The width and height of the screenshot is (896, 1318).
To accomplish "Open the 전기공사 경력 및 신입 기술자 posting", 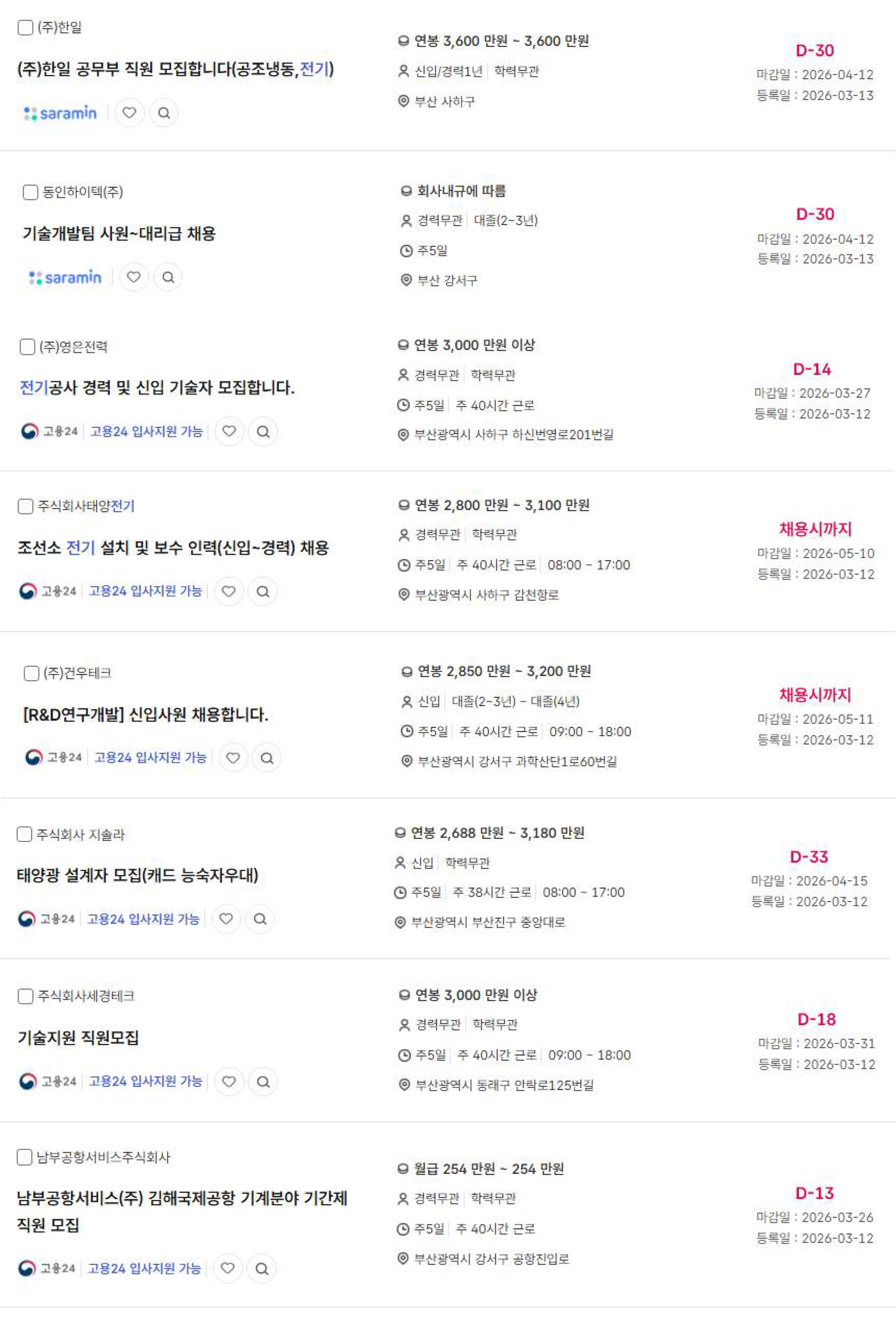I will [157, 388].
